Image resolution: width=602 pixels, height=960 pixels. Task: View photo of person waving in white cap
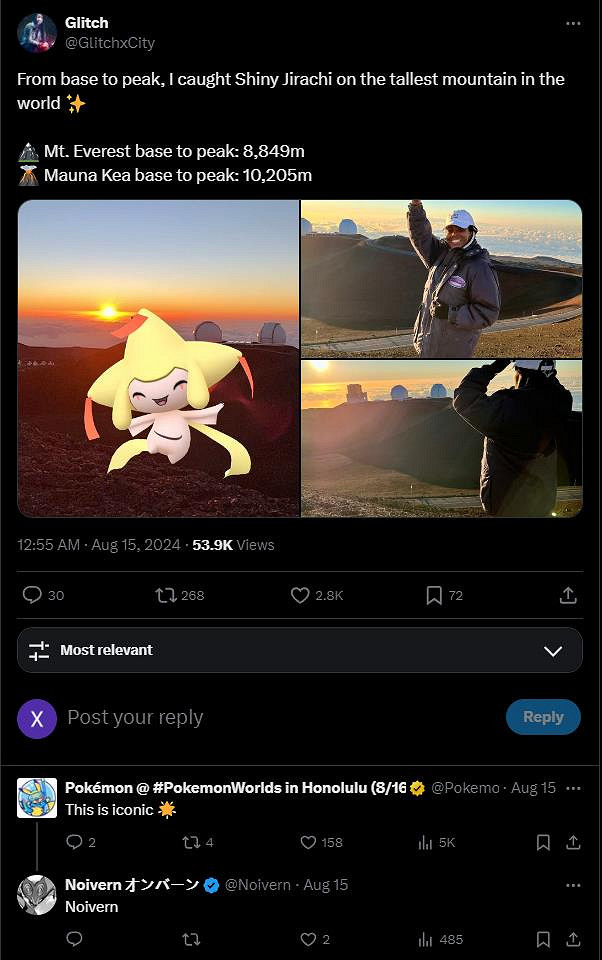[x=441, y=278]
